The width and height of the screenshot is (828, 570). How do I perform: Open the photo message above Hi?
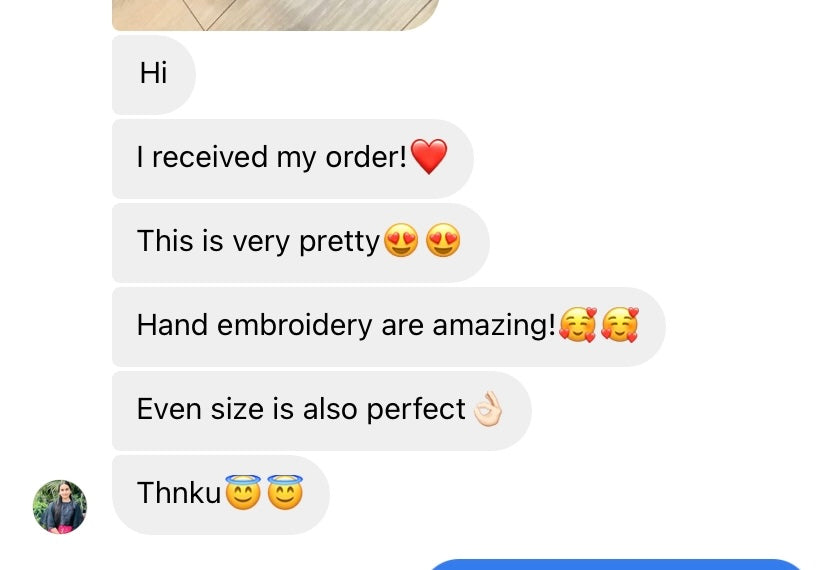coord(275,13)
